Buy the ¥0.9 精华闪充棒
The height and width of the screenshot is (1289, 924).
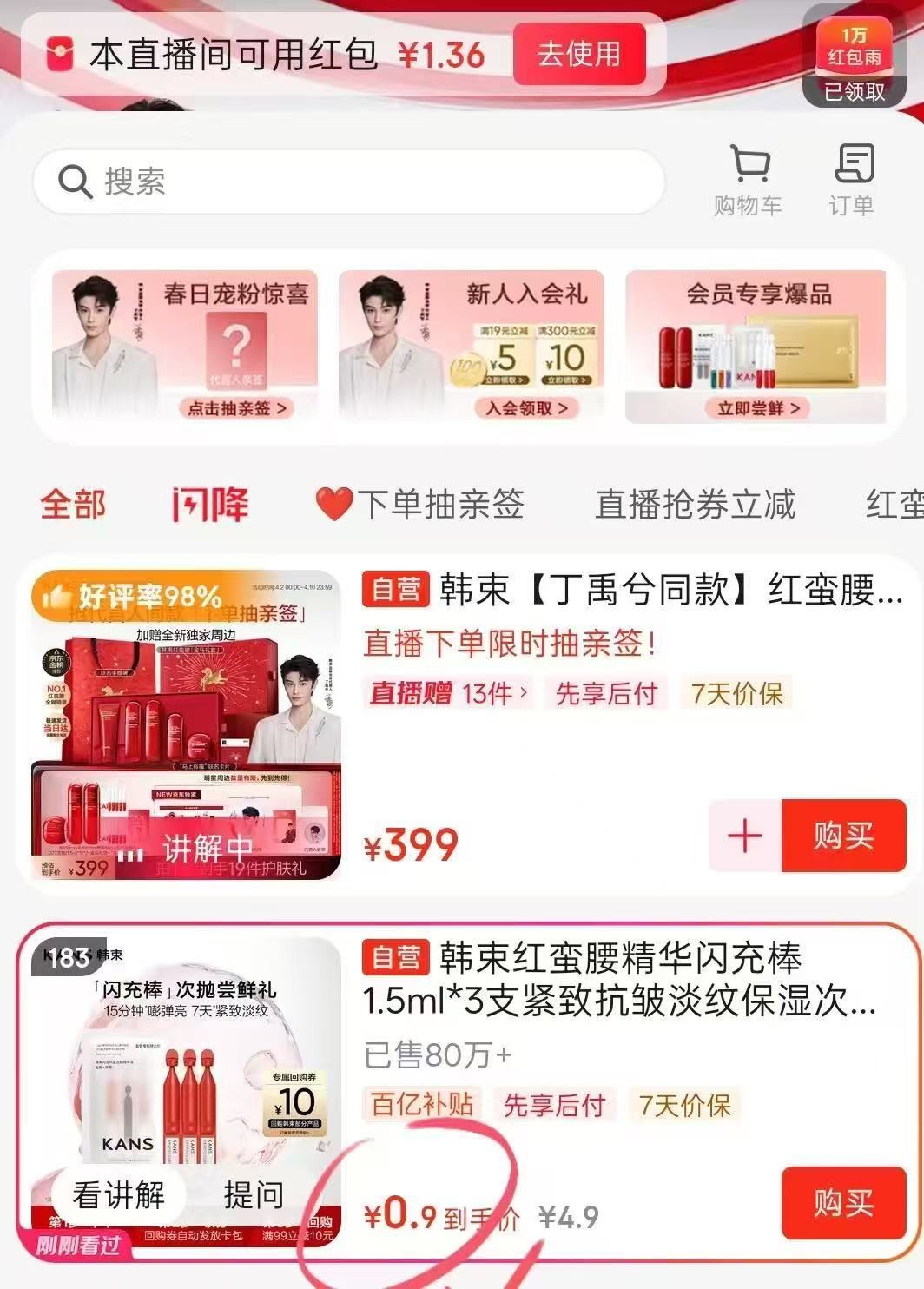[843, 1203]
